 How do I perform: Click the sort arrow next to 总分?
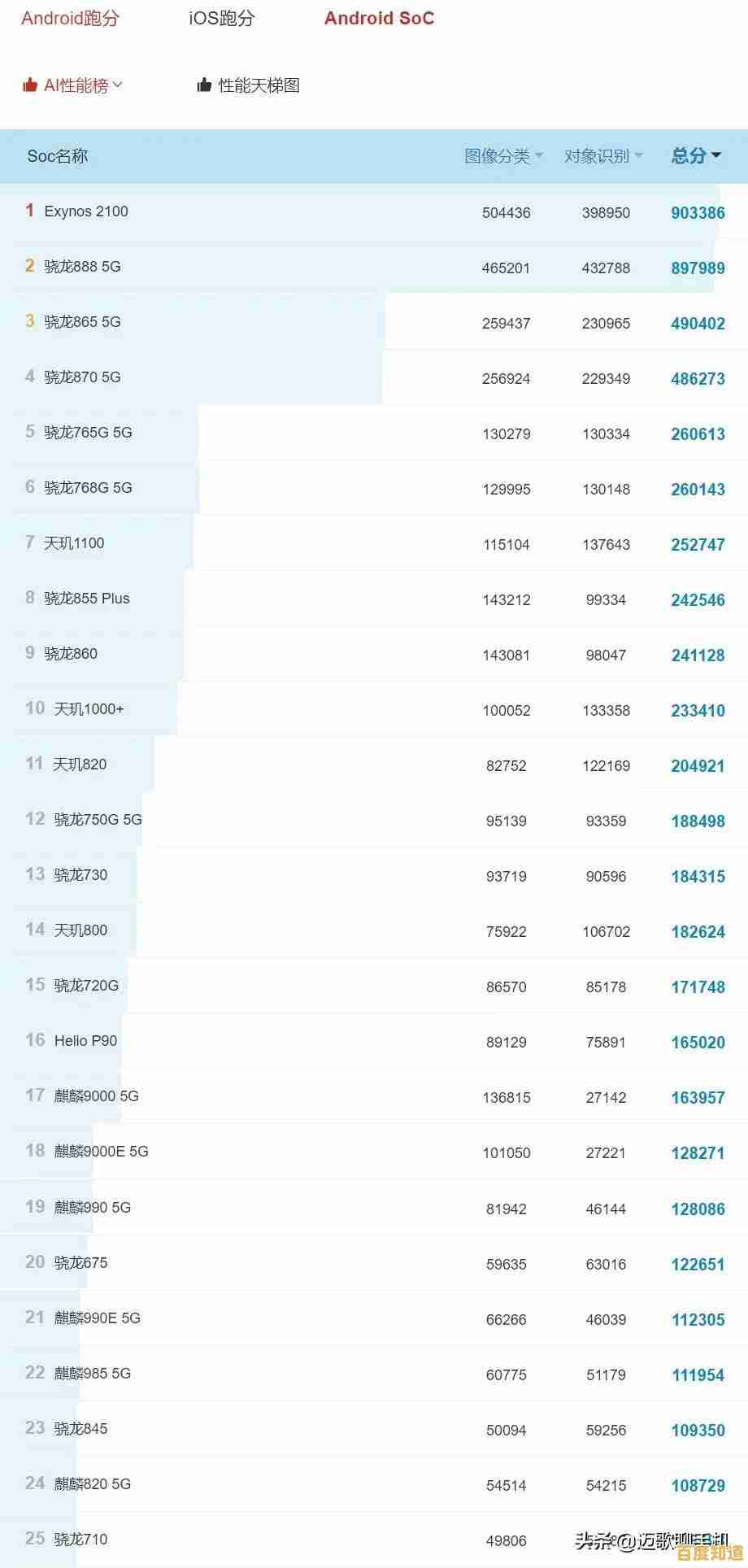715,155
